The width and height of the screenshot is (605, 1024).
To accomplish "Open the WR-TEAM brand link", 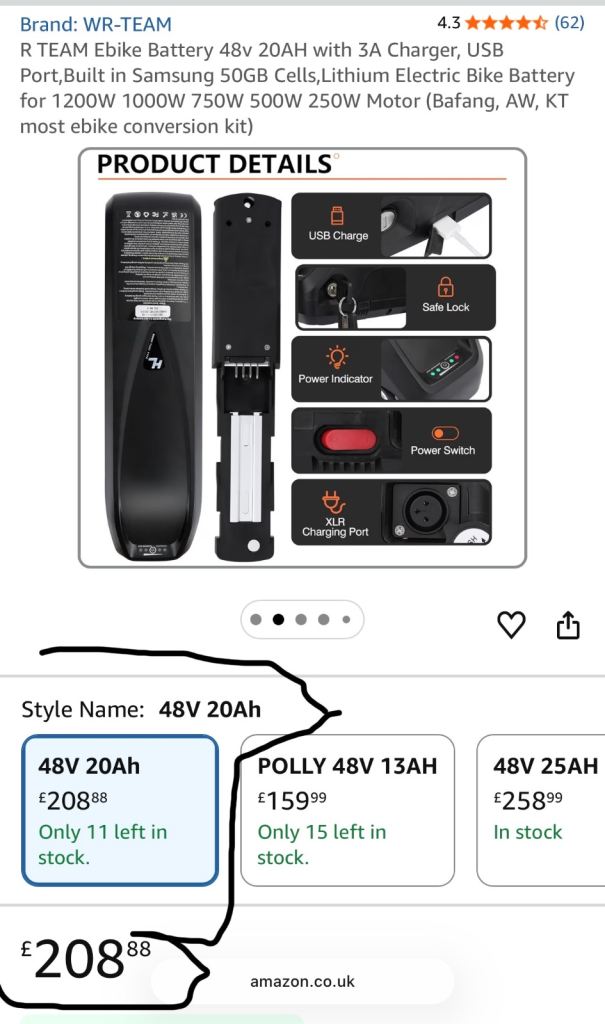I will [x=95, y=24].
